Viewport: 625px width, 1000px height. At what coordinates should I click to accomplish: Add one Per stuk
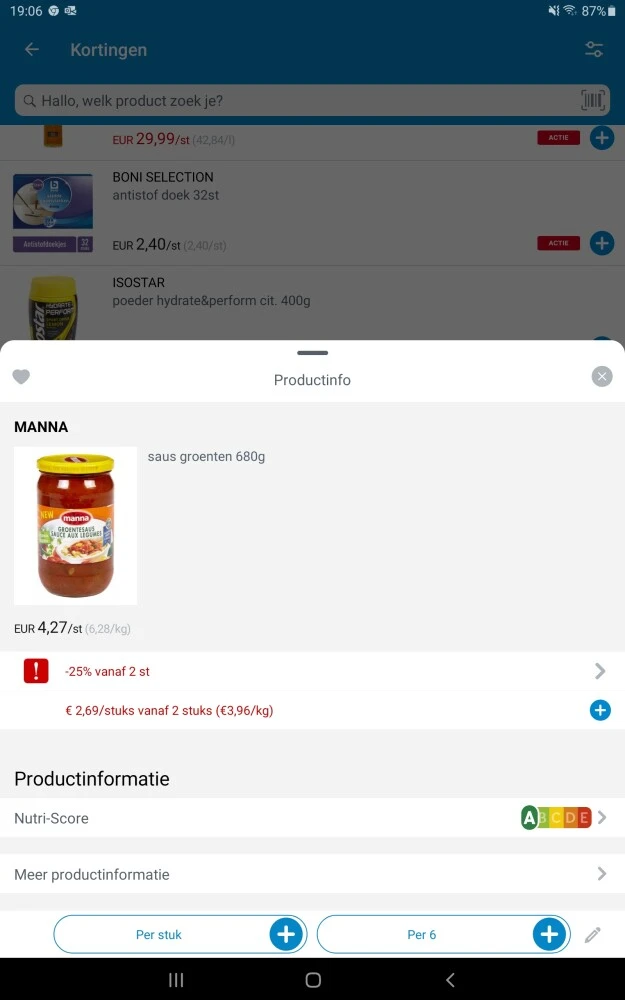[x=285, y=935]
